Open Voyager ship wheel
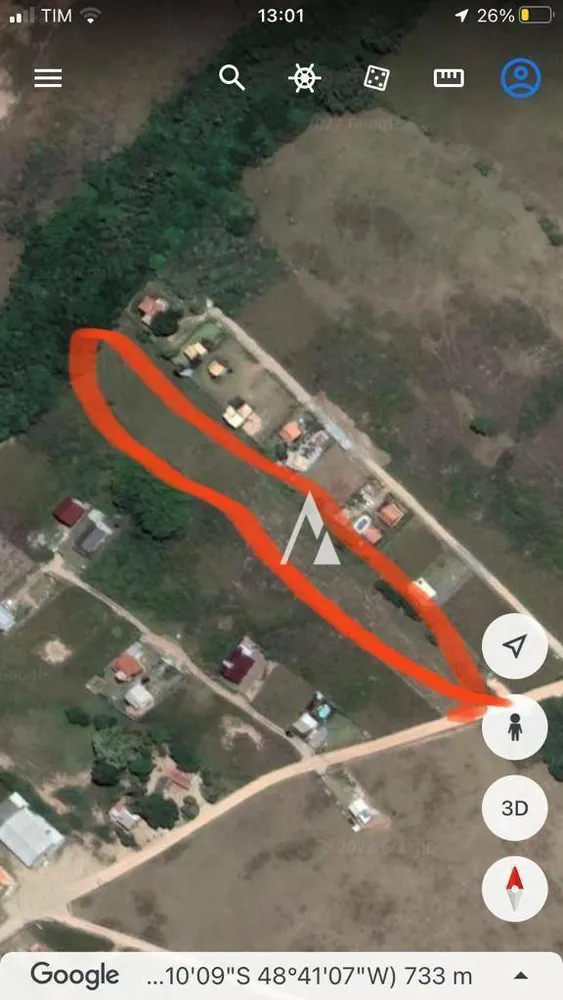The height and width of the screenshot is (1000, 563). (304, 78)
